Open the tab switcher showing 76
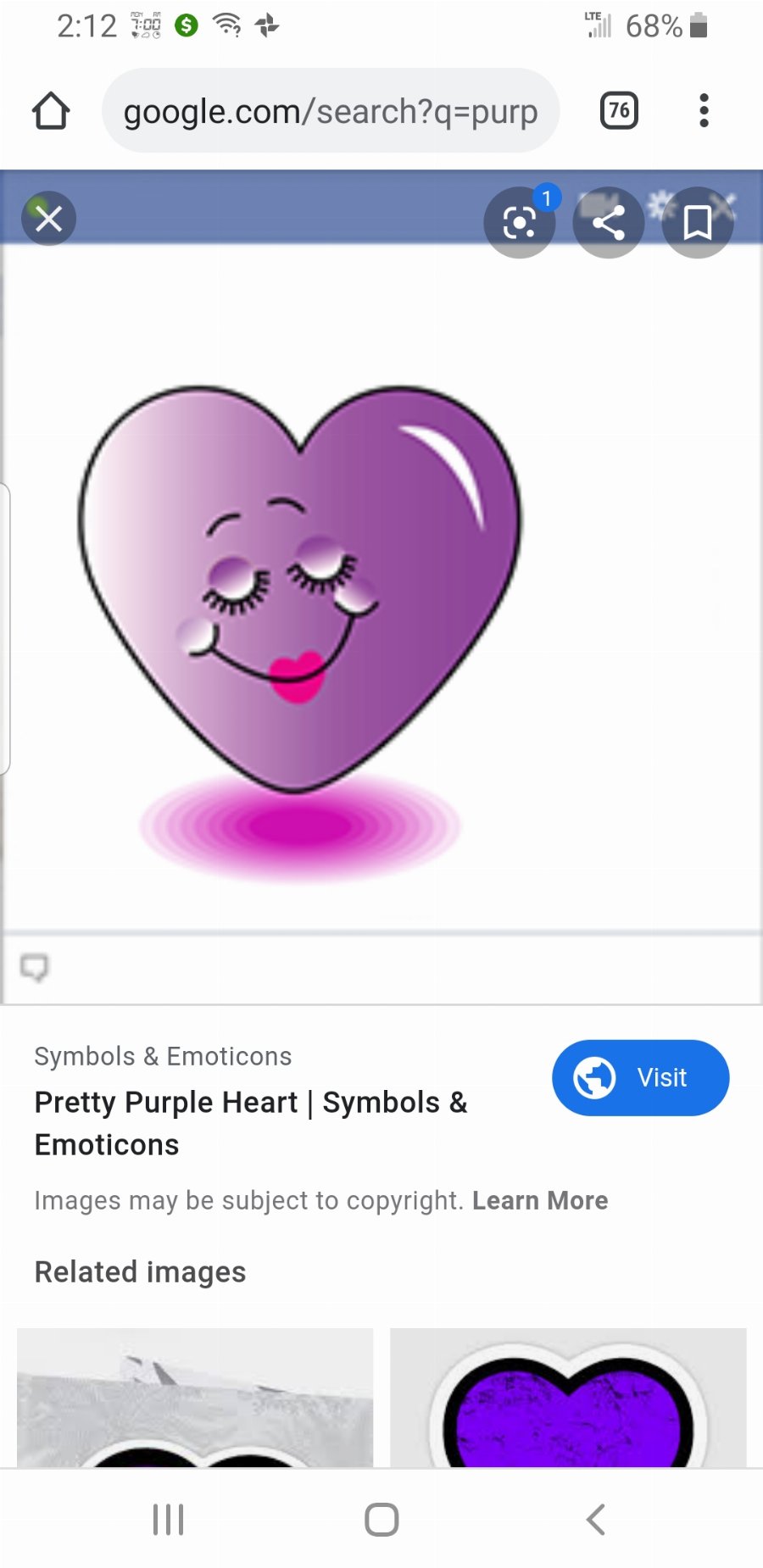Image resolution: width=763 pixels, height=1568 pixels. (x=619, y=111)
